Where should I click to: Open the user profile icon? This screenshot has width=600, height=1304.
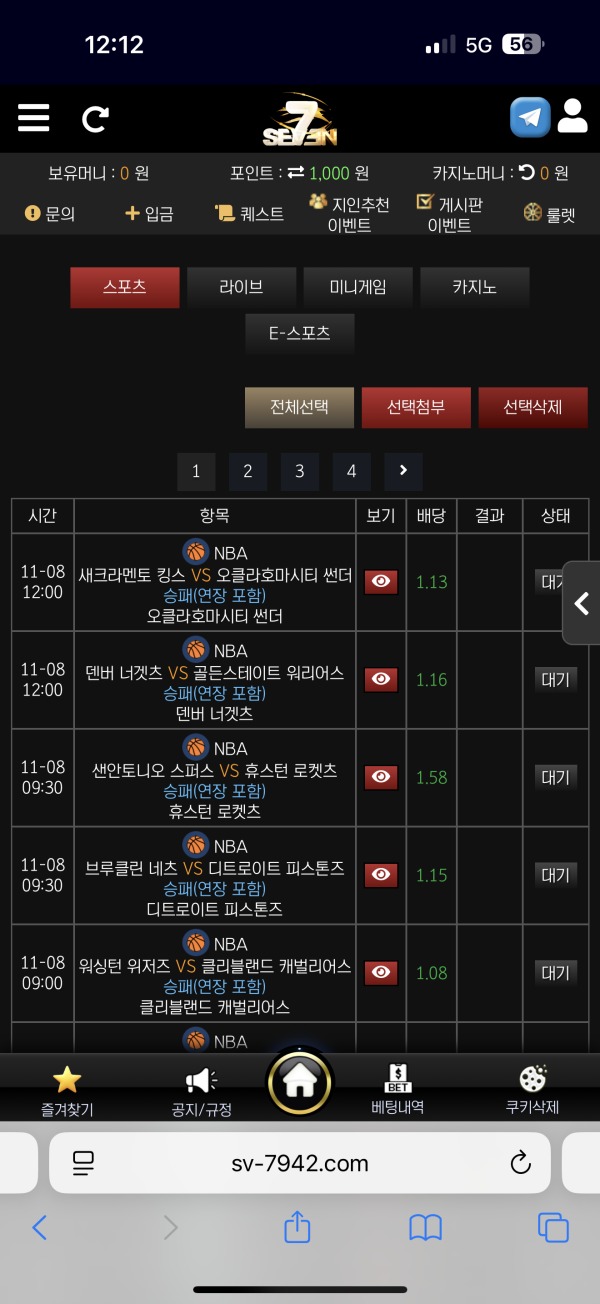[572, 116]
